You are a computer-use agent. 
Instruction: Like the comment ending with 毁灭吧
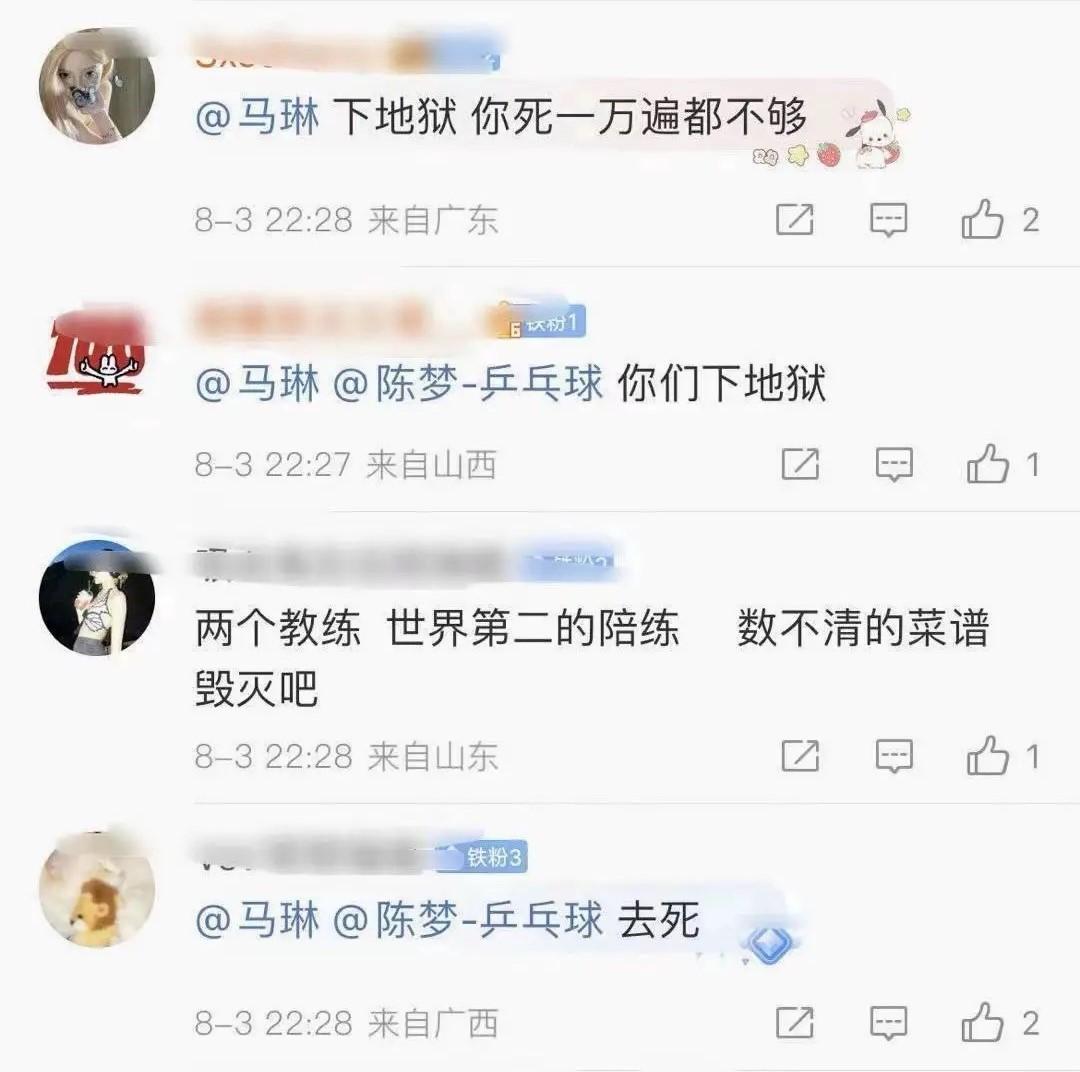987,756
